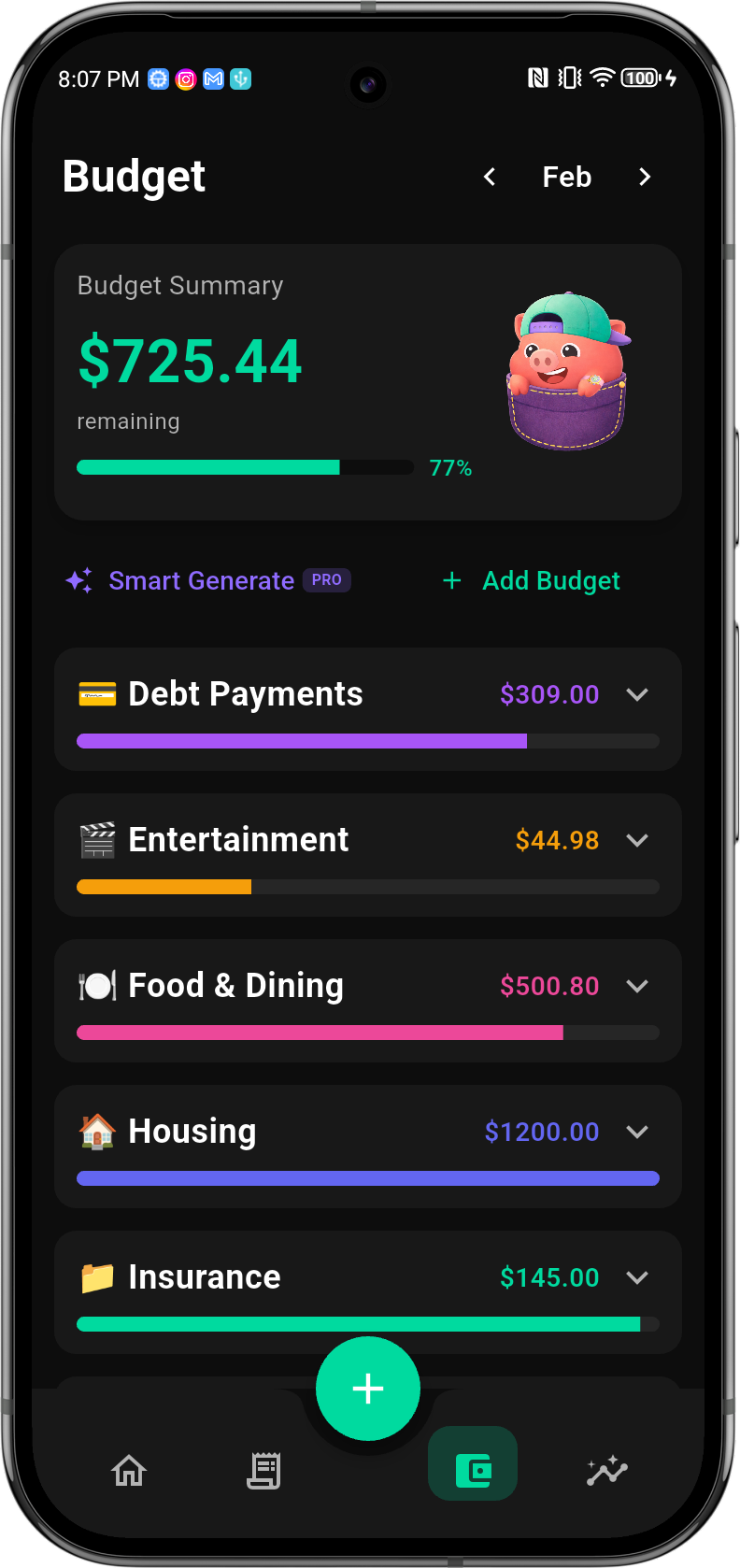Expand the Debt Payments category details

637,694
